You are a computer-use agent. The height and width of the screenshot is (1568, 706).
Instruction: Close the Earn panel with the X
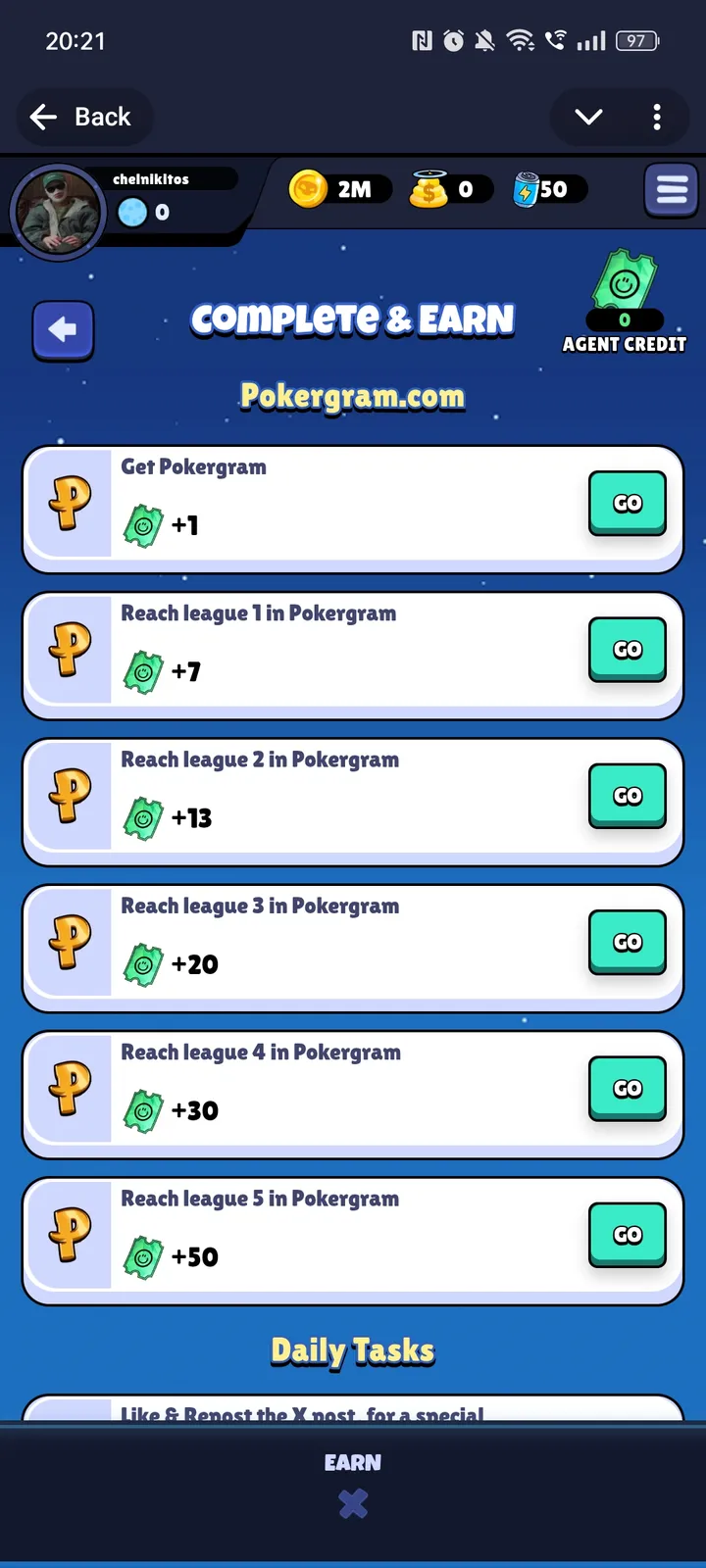(353, 1503)
